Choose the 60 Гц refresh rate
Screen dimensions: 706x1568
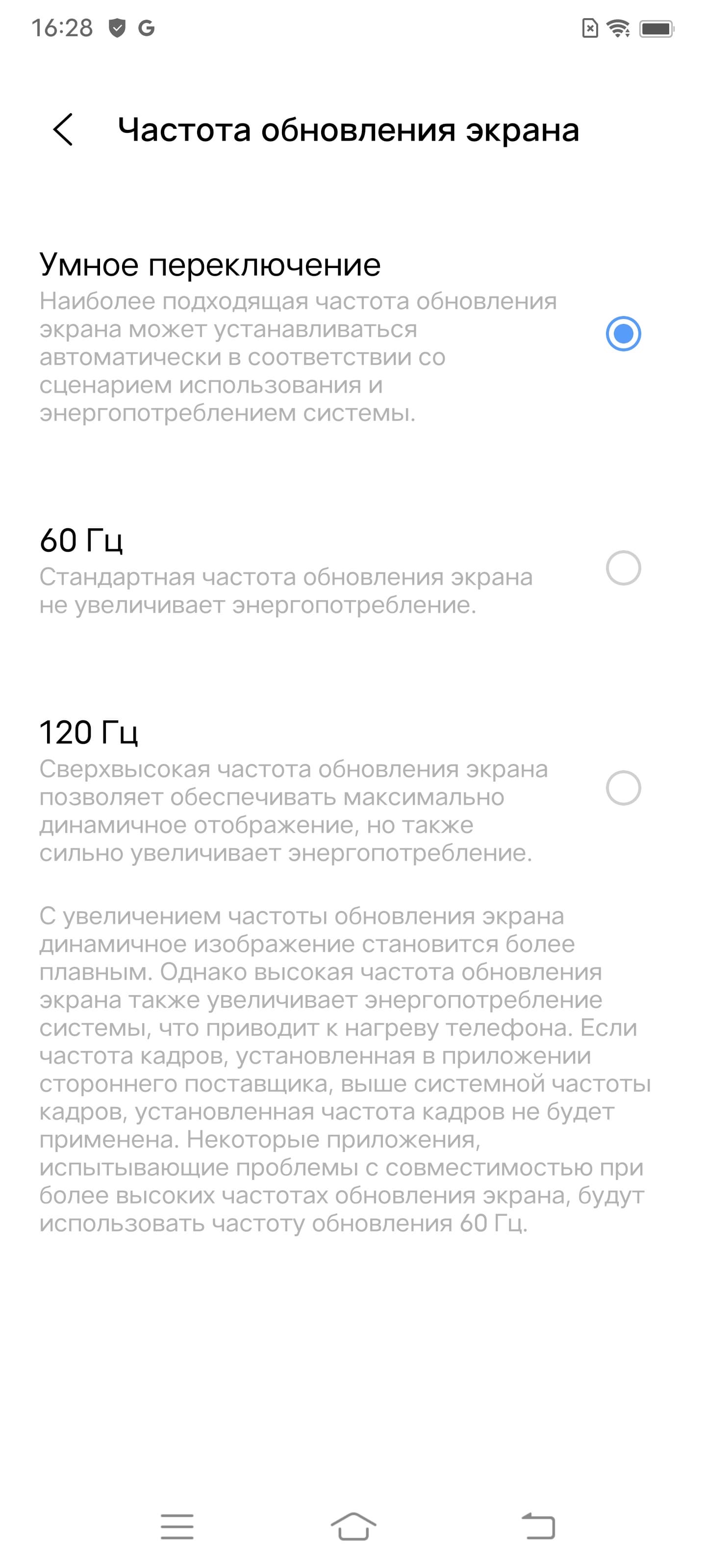coord(623,568)
